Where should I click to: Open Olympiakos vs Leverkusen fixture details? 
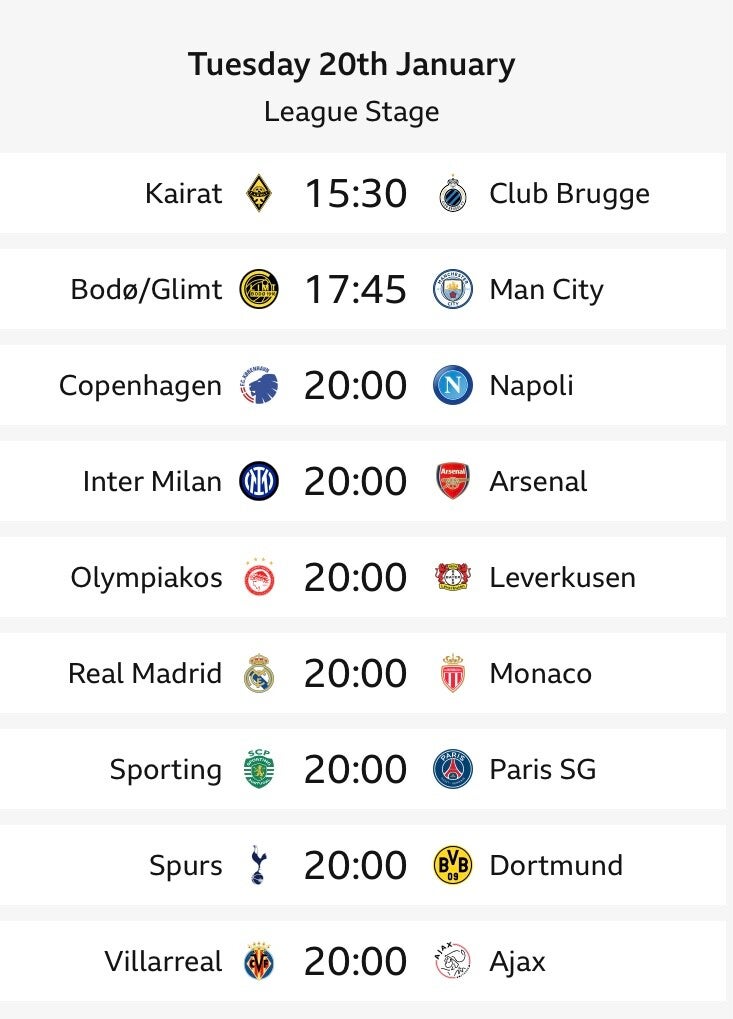tap(363, 577)
